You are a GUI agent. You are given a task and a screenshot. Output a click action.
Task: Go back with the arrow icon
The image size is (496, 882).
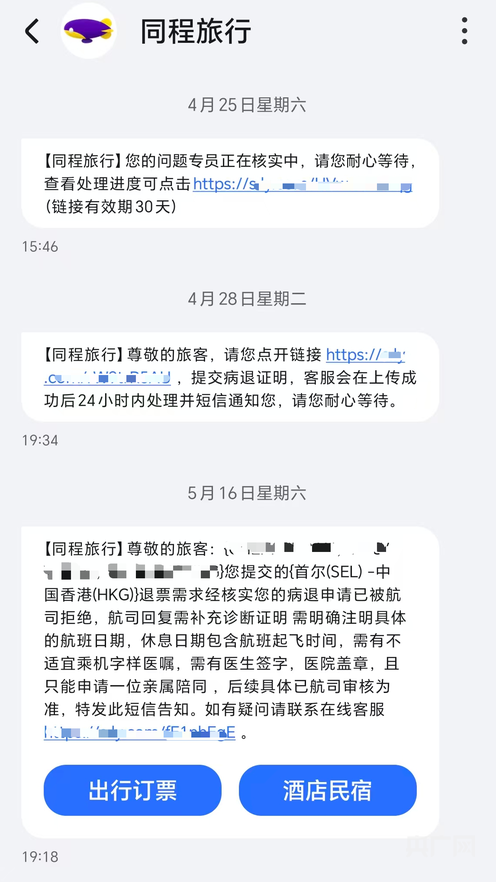[32, 31]
